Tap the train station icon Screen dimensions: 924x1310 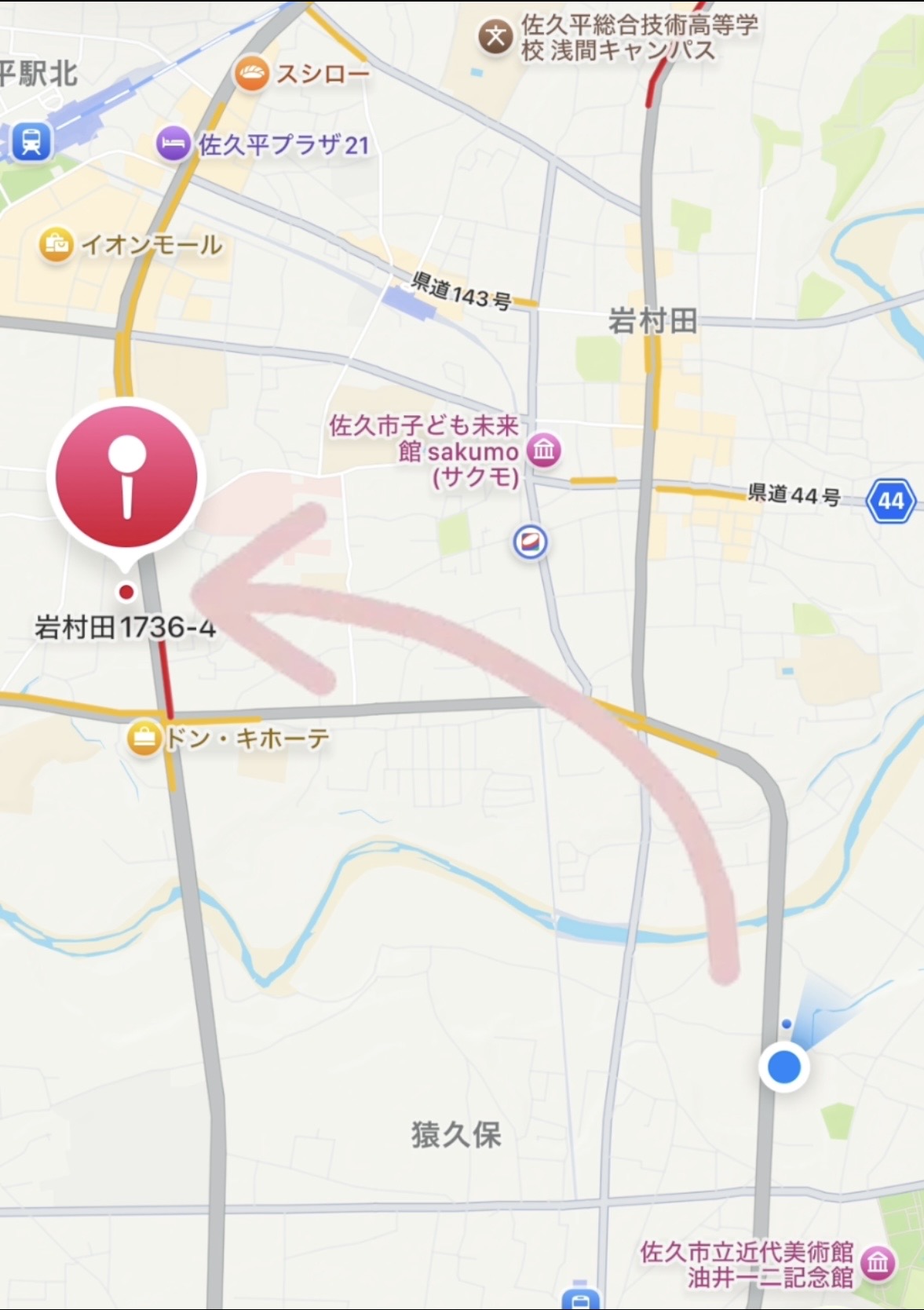(x=31, y=141)
